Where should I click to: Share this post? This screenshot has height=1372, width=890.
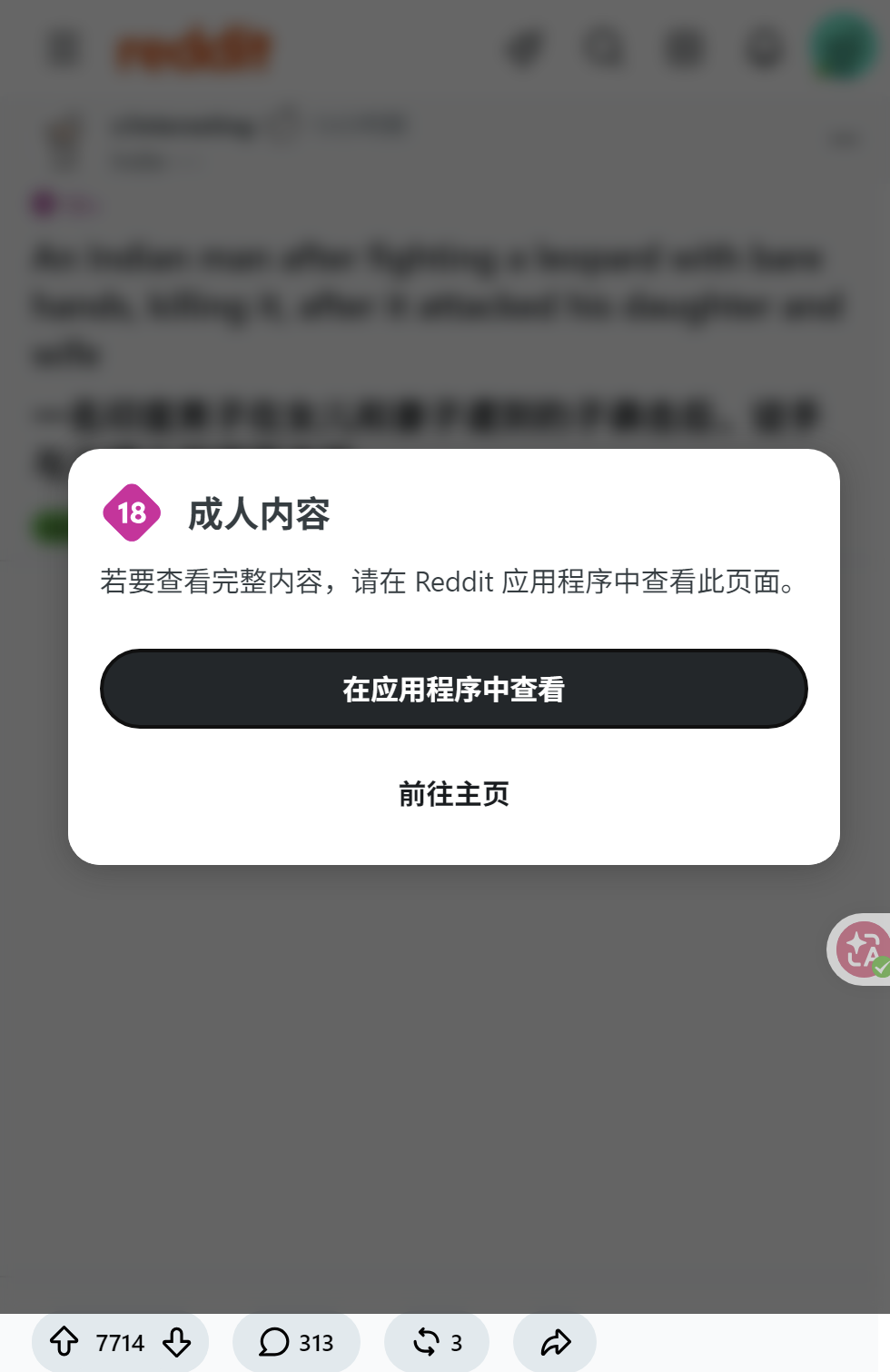point(555,1342)
